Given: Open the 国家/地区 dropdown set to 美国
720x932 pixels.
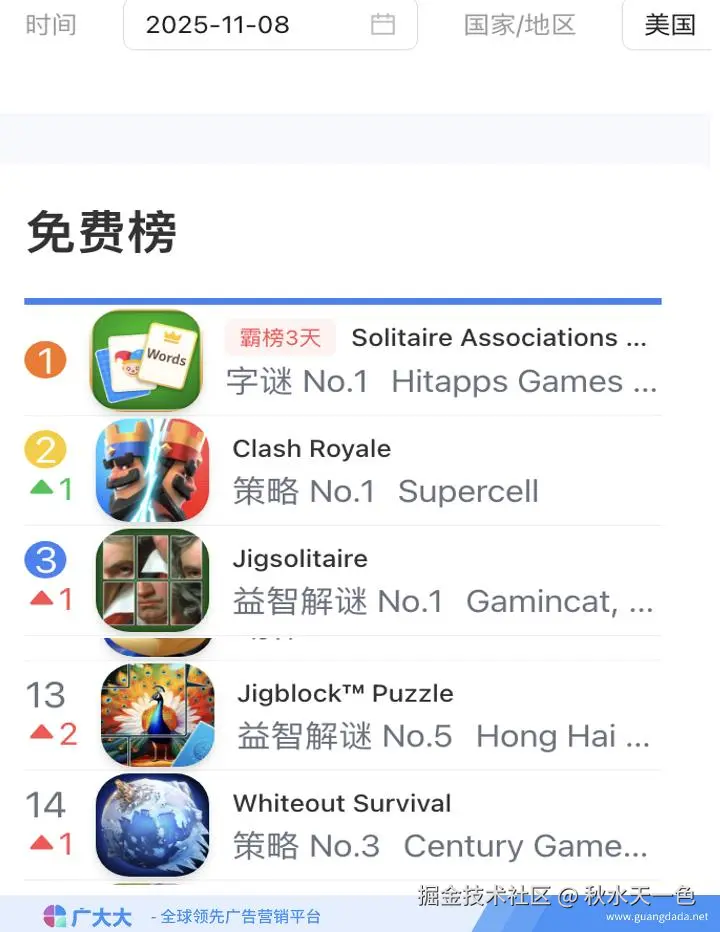Looking at the screenshot, I should click(670, 25).
